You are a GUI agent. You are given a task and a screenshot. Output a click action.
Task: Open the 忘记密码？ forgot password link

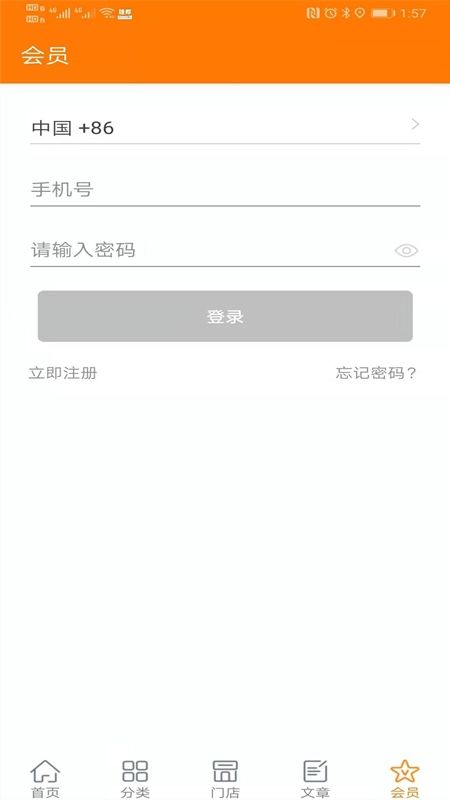point(376,373)
